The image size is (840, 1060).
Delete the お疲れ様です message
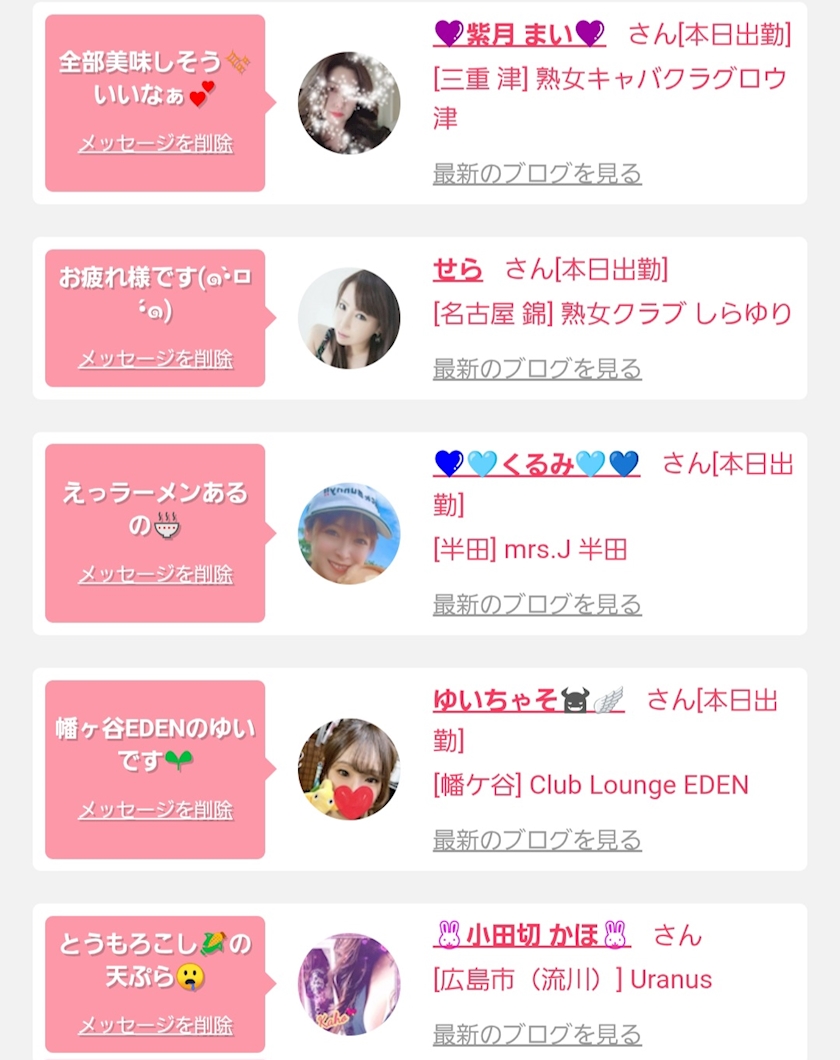(155, 358)
